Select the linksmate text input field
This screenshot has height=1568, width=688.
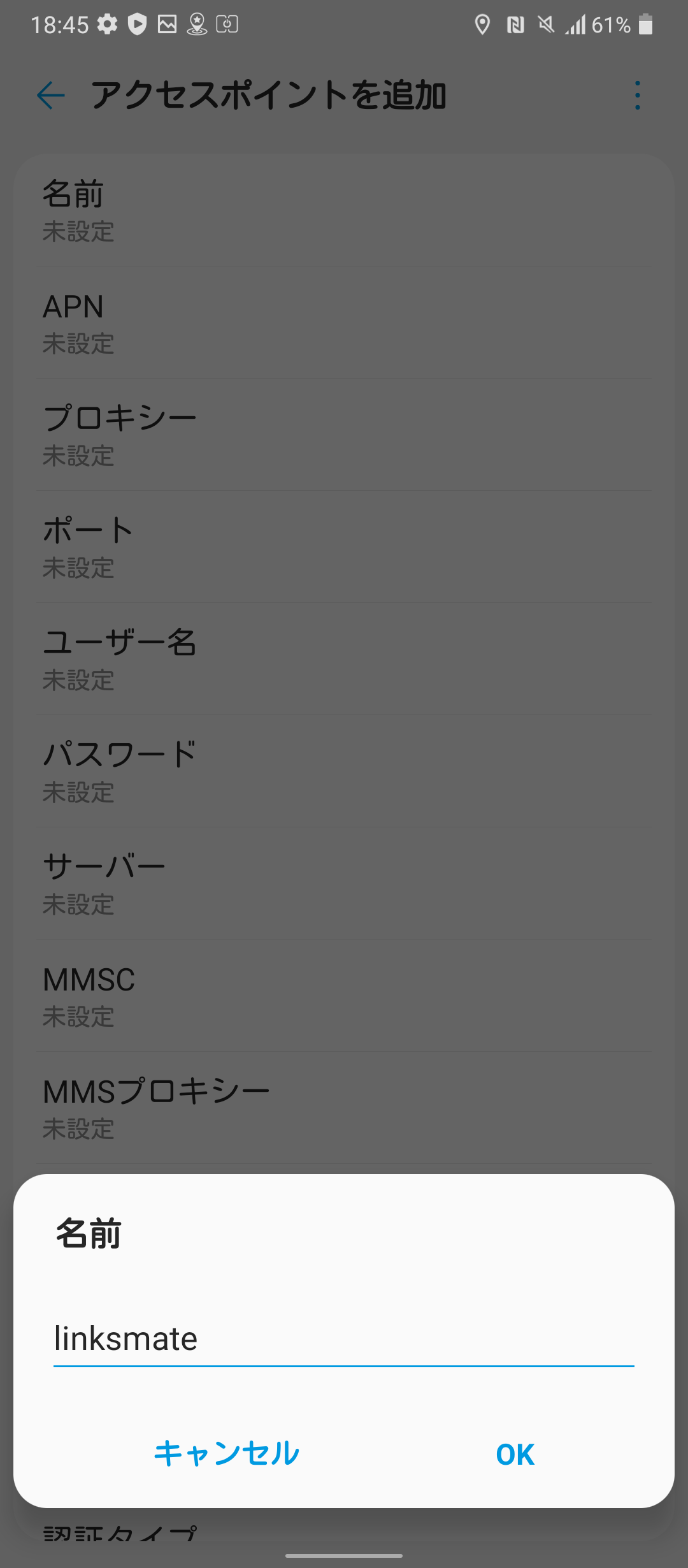(344, 1339)
